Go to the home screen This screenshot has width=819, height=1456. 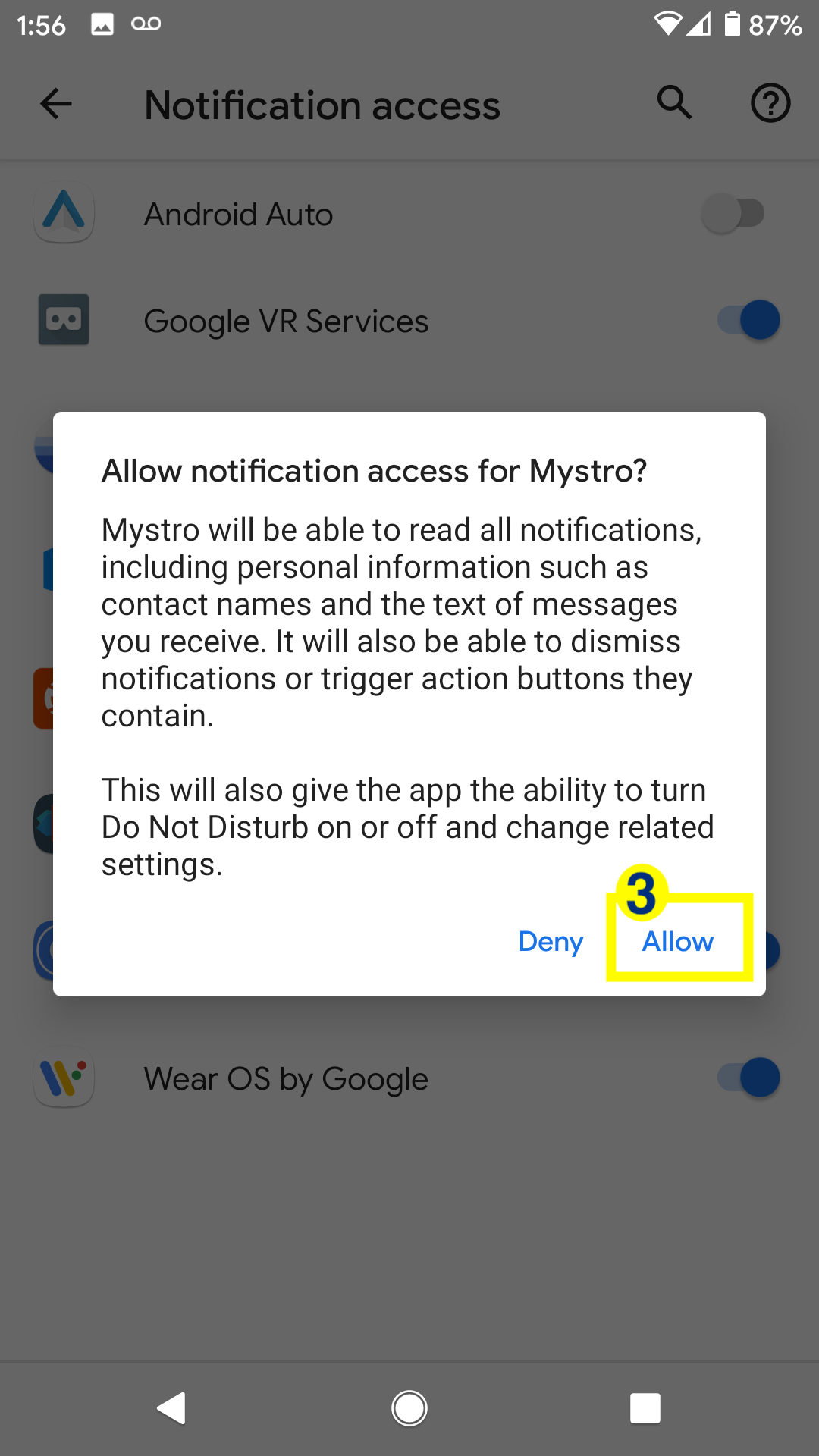point(409,1408)
